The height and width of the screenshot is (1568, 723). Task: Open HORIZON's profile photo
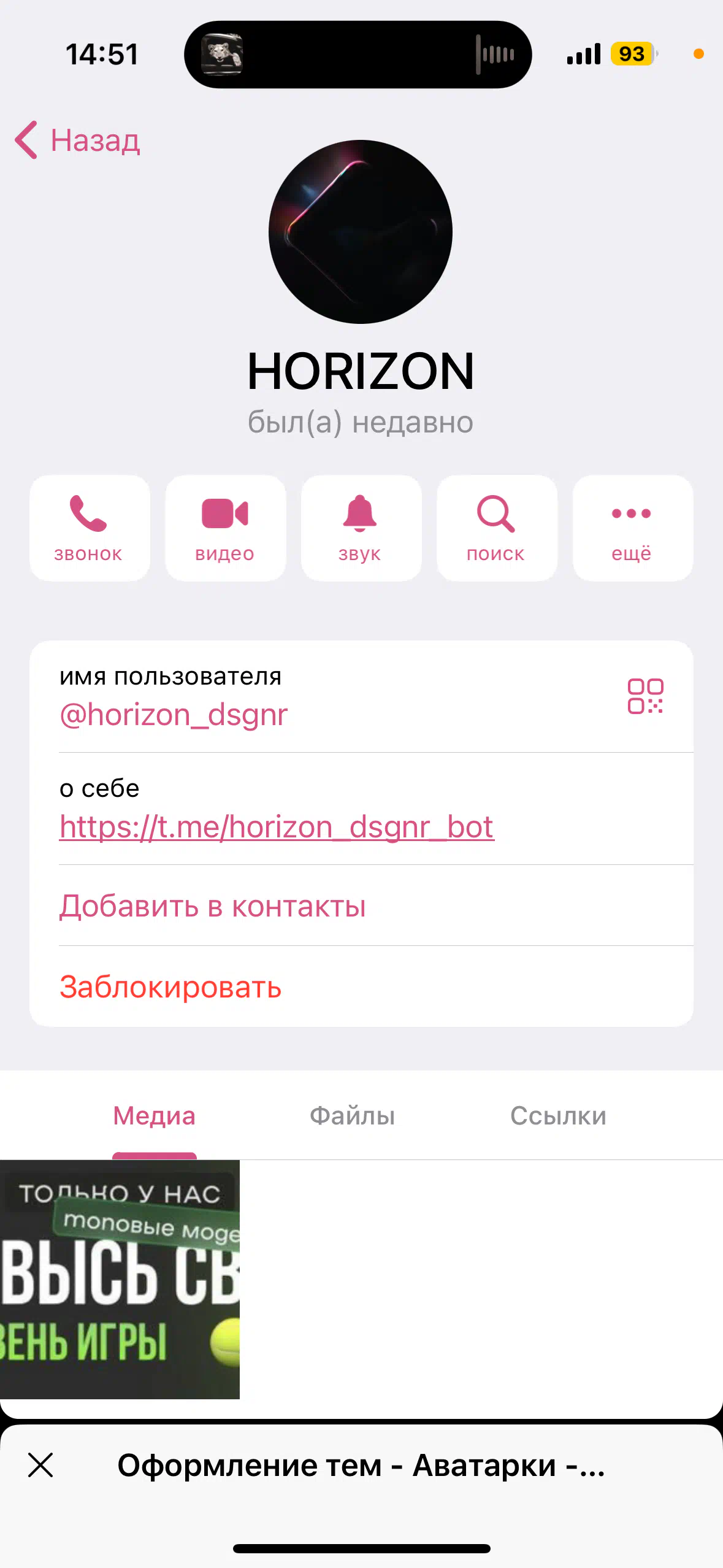[x=361, y=232]
